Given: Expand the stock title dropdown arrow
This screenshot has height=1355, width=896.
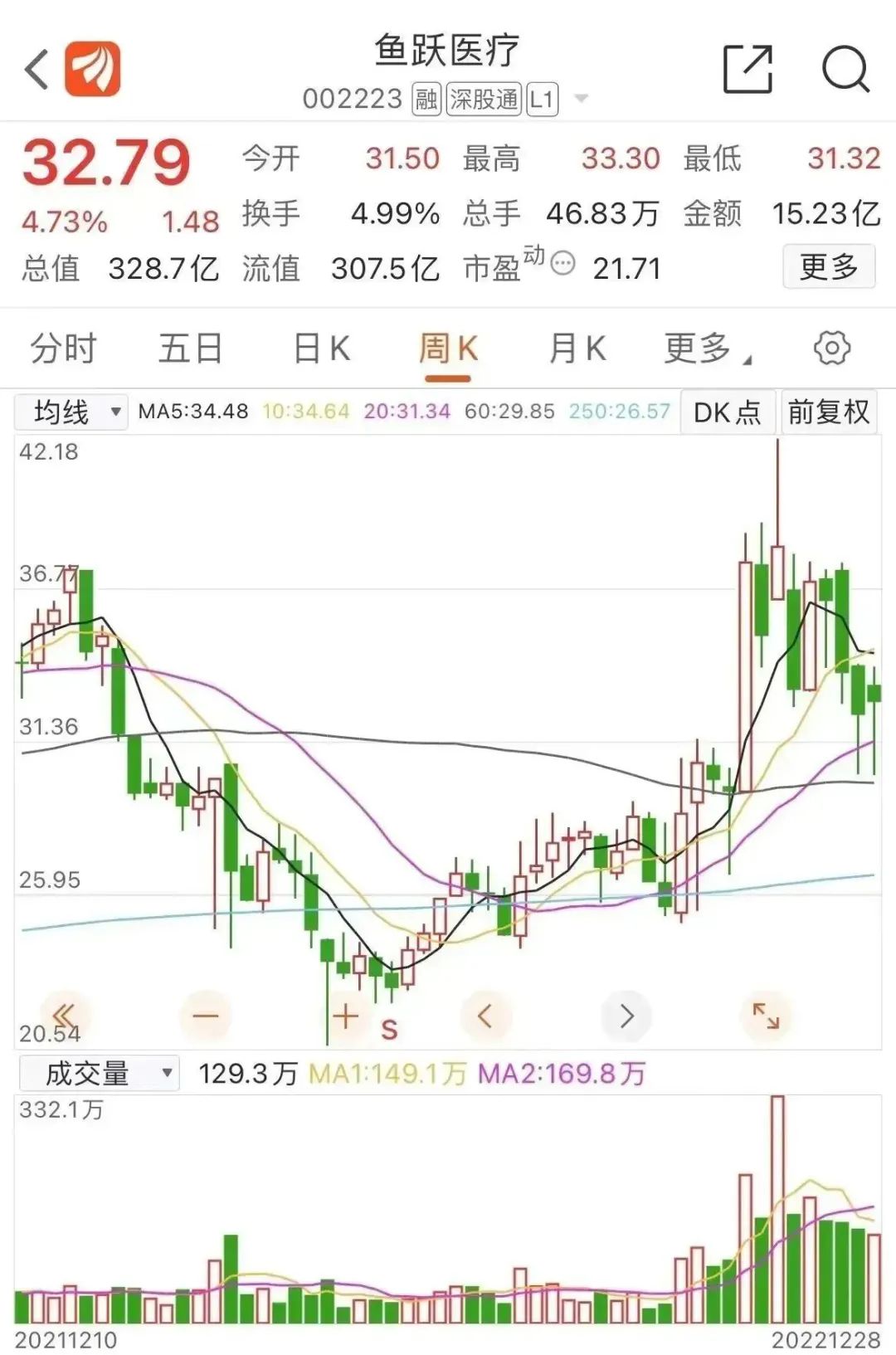Looking at the screenshot, I should (x=582, y=99).
